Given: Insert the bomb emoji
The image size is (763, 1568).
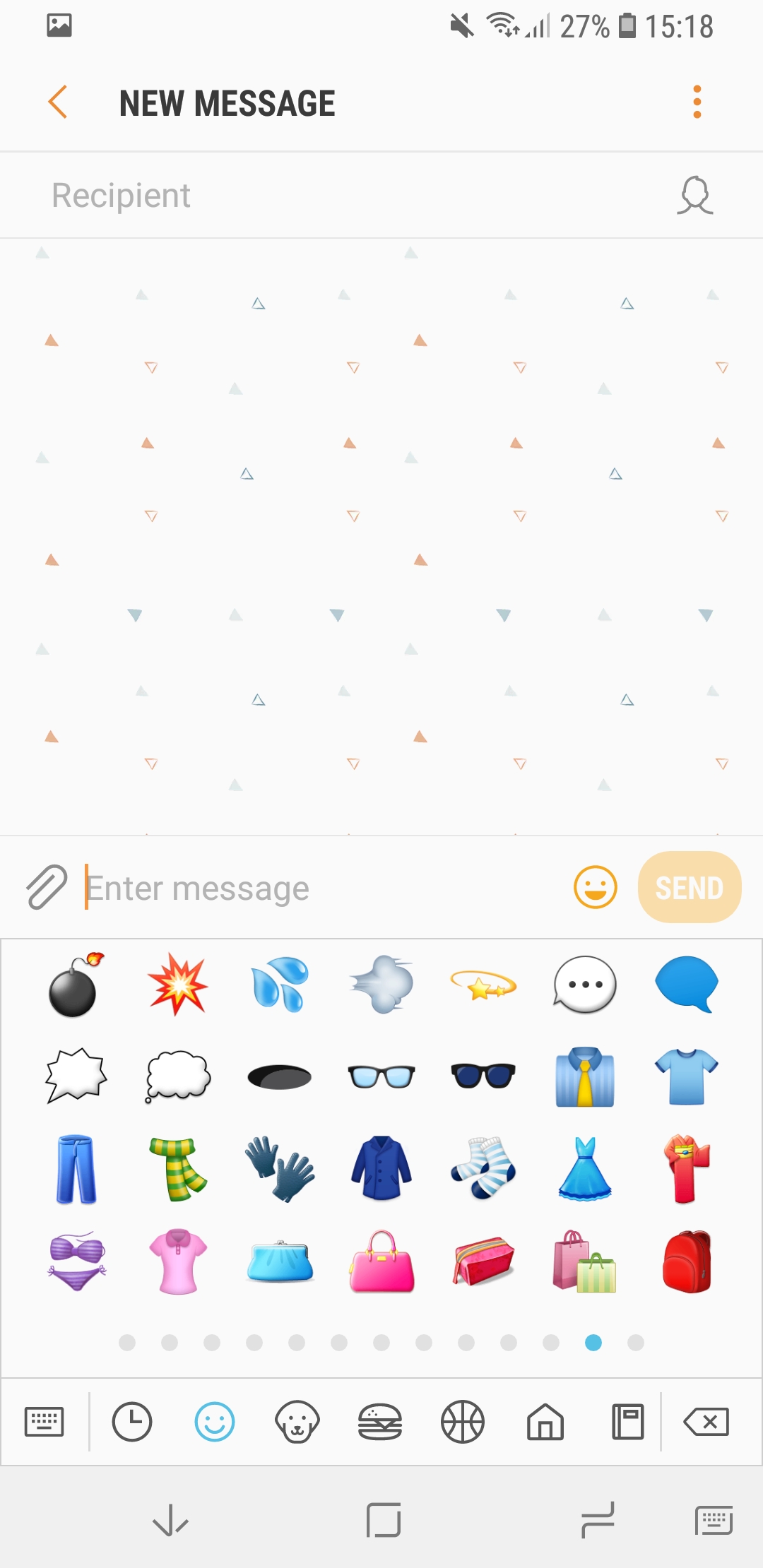Looking at the screenshot, I should click(x=75, y=985).
